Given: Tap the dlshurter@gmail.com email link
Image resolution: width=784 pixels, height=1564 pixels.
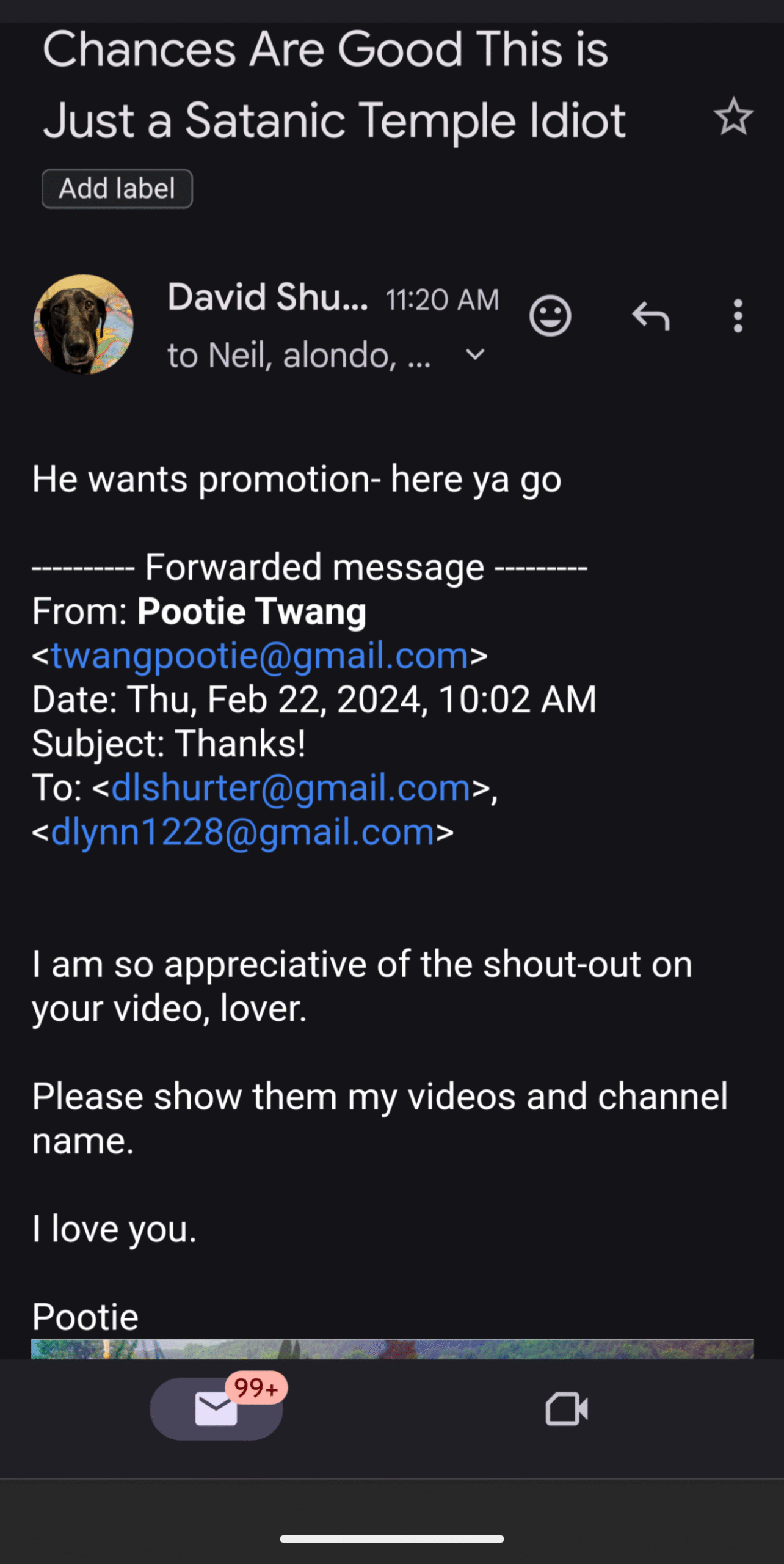Looking at the screenshot, I should coord(291,787).
